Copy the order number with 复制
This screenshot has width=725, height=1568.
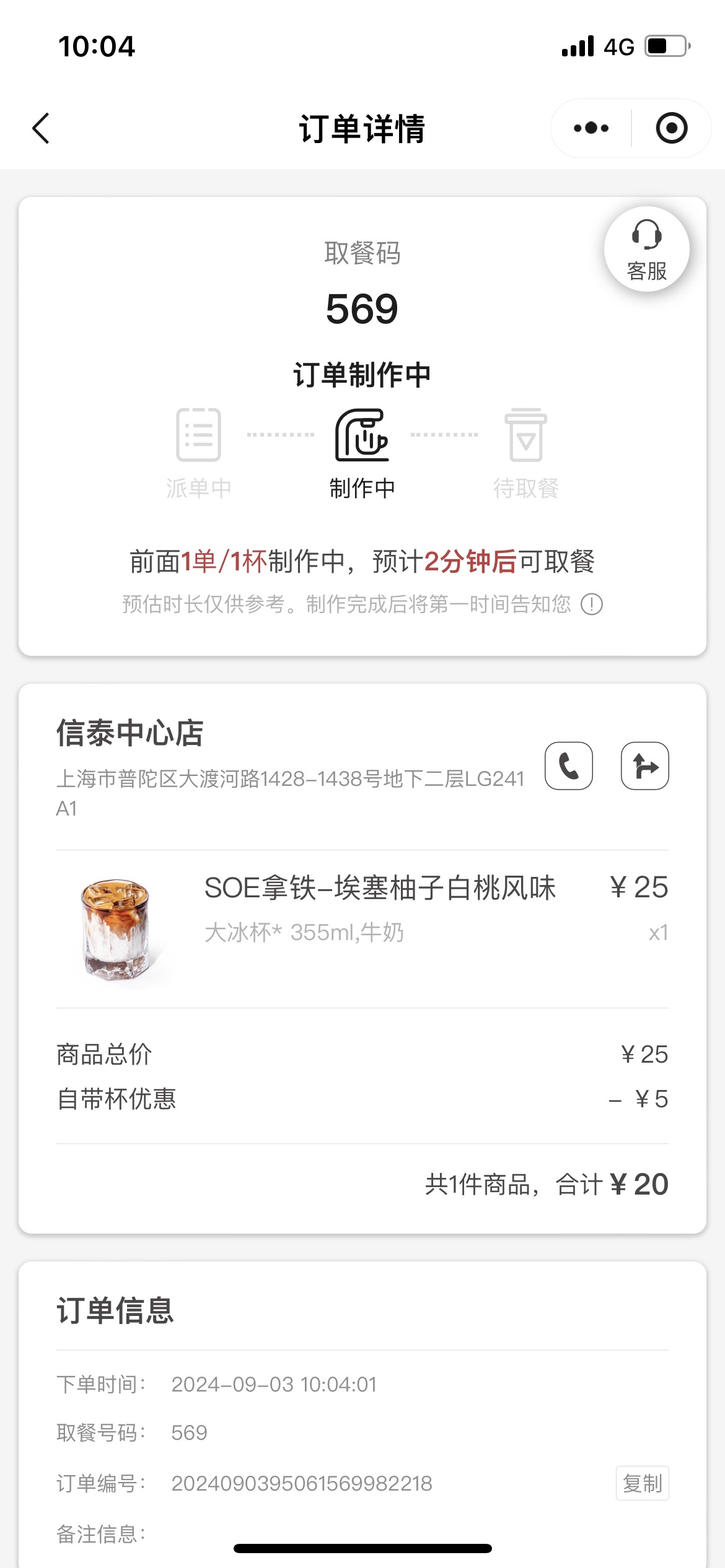643,1483
